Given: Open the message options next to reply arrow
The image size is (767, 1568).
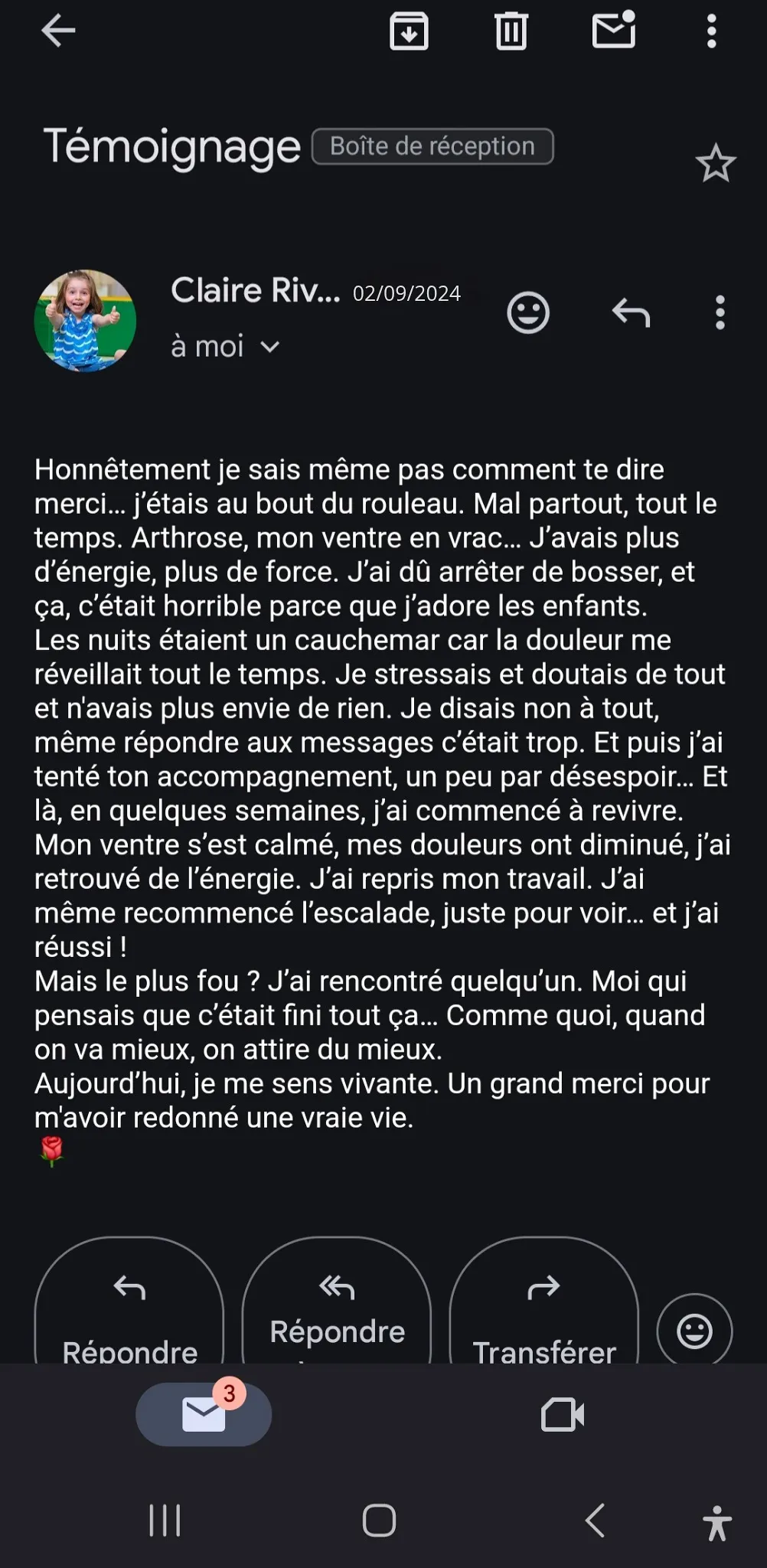Looking at the screenshot, I should tap(720, 312).
